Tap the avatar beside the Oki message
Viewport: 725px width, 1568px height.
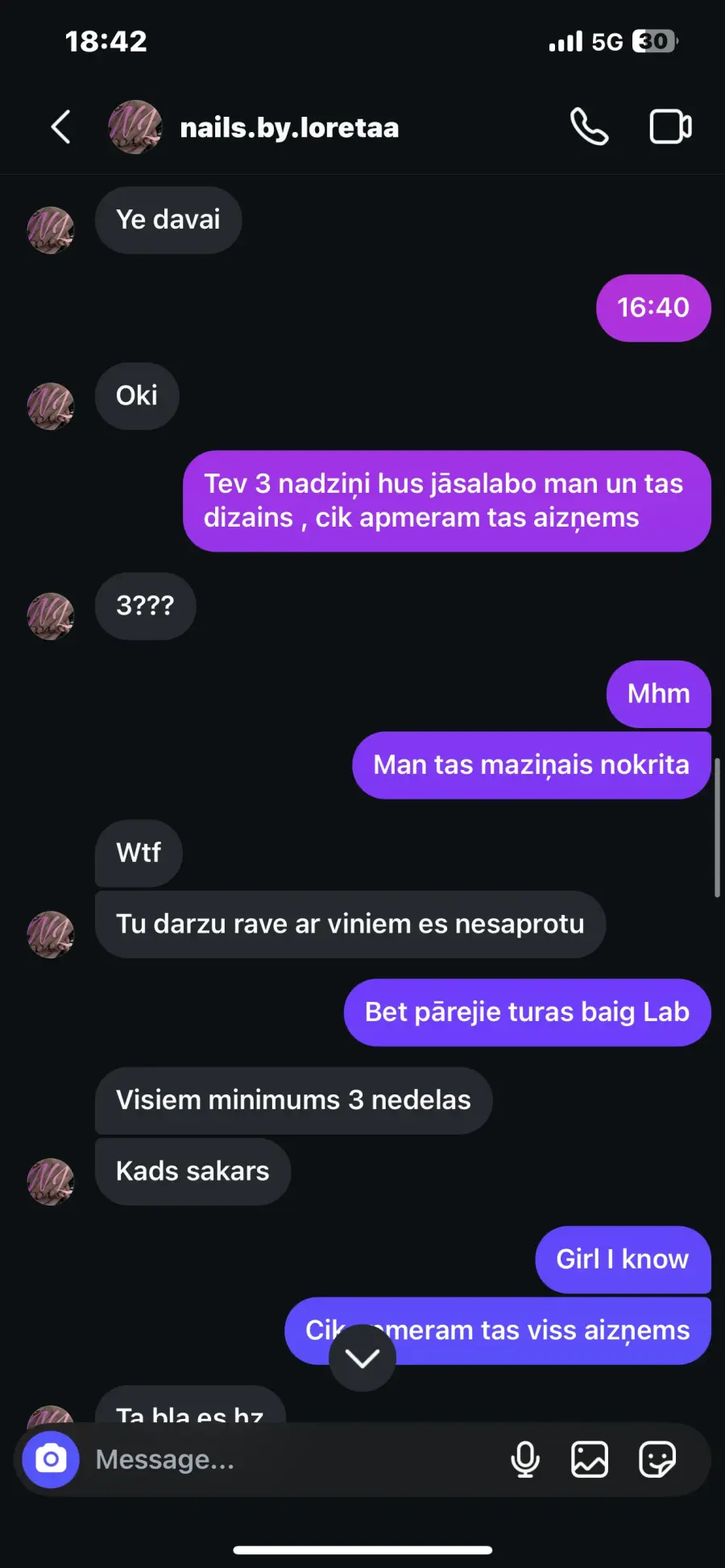coord(51,406)
